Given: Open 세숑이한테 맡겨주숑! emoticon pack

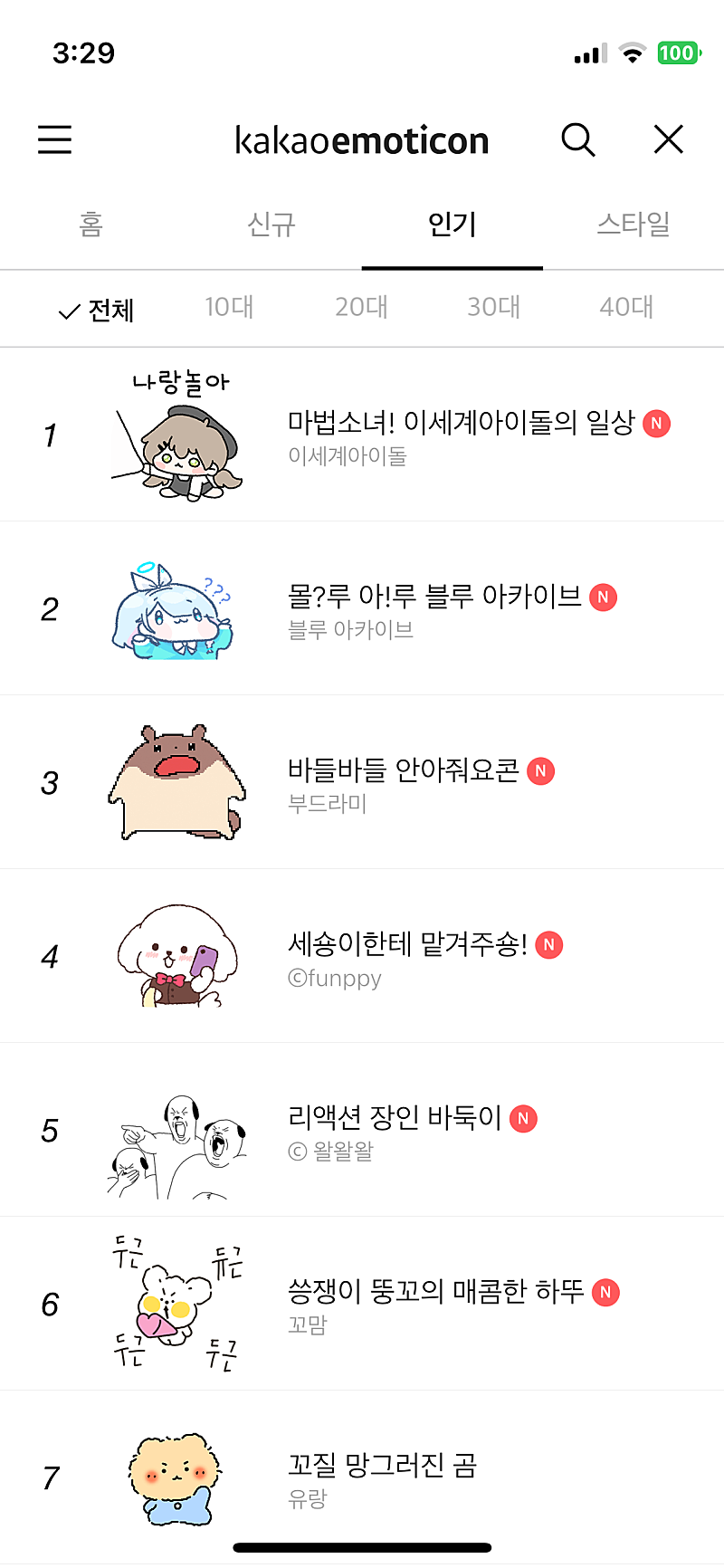Looking at the screenshot, I should pyautogui.click(x=407, y=945).
